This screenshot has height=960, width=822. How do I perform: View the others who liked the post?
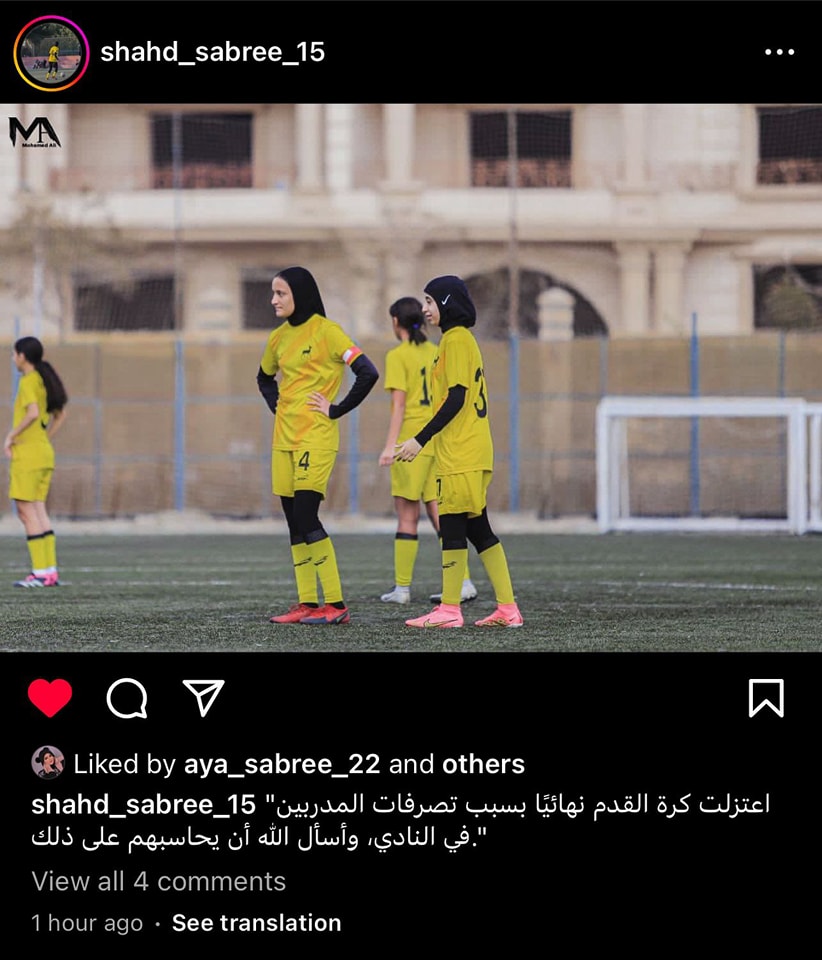click(x=483, y=765)
